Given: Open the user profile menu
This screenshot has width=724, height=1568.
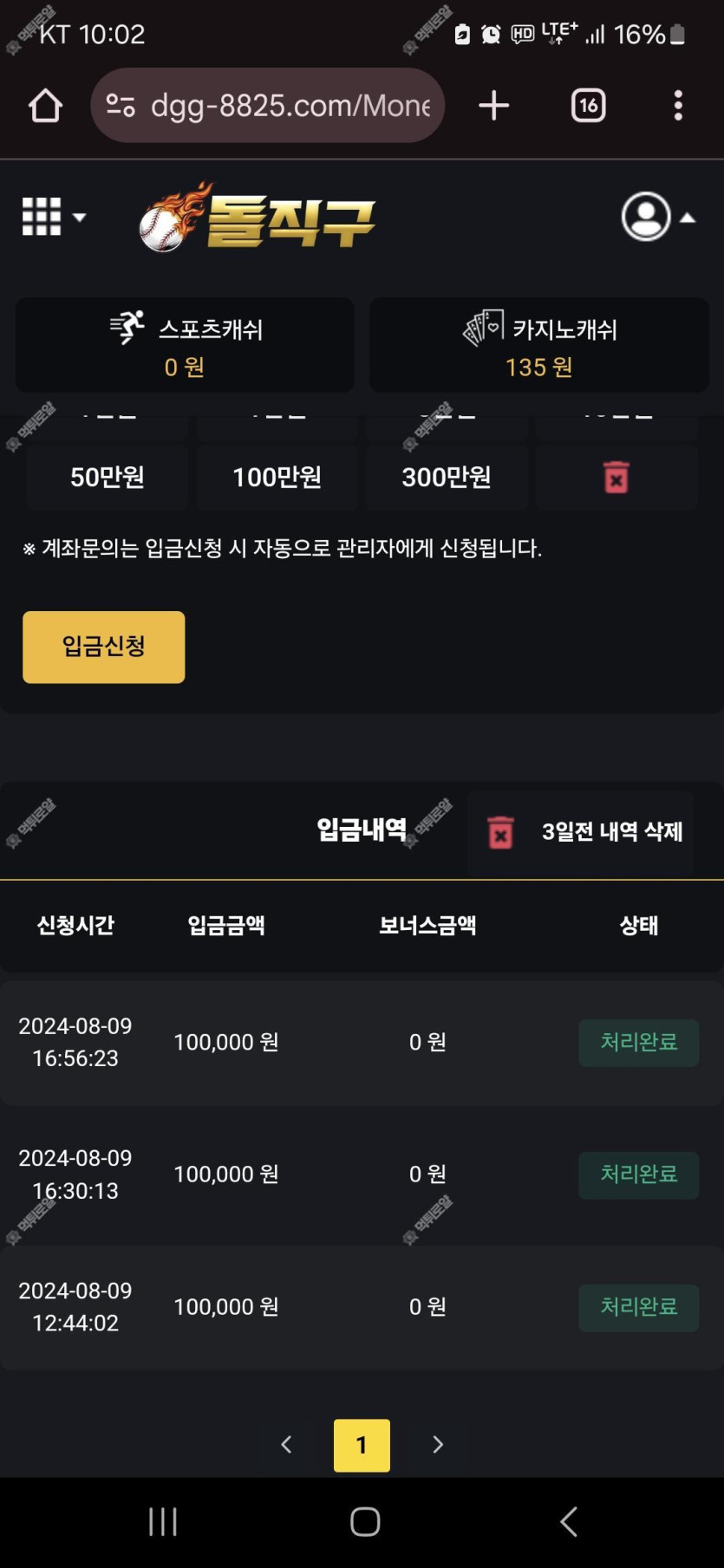Looking at the screenshot, I should (658, 217).
